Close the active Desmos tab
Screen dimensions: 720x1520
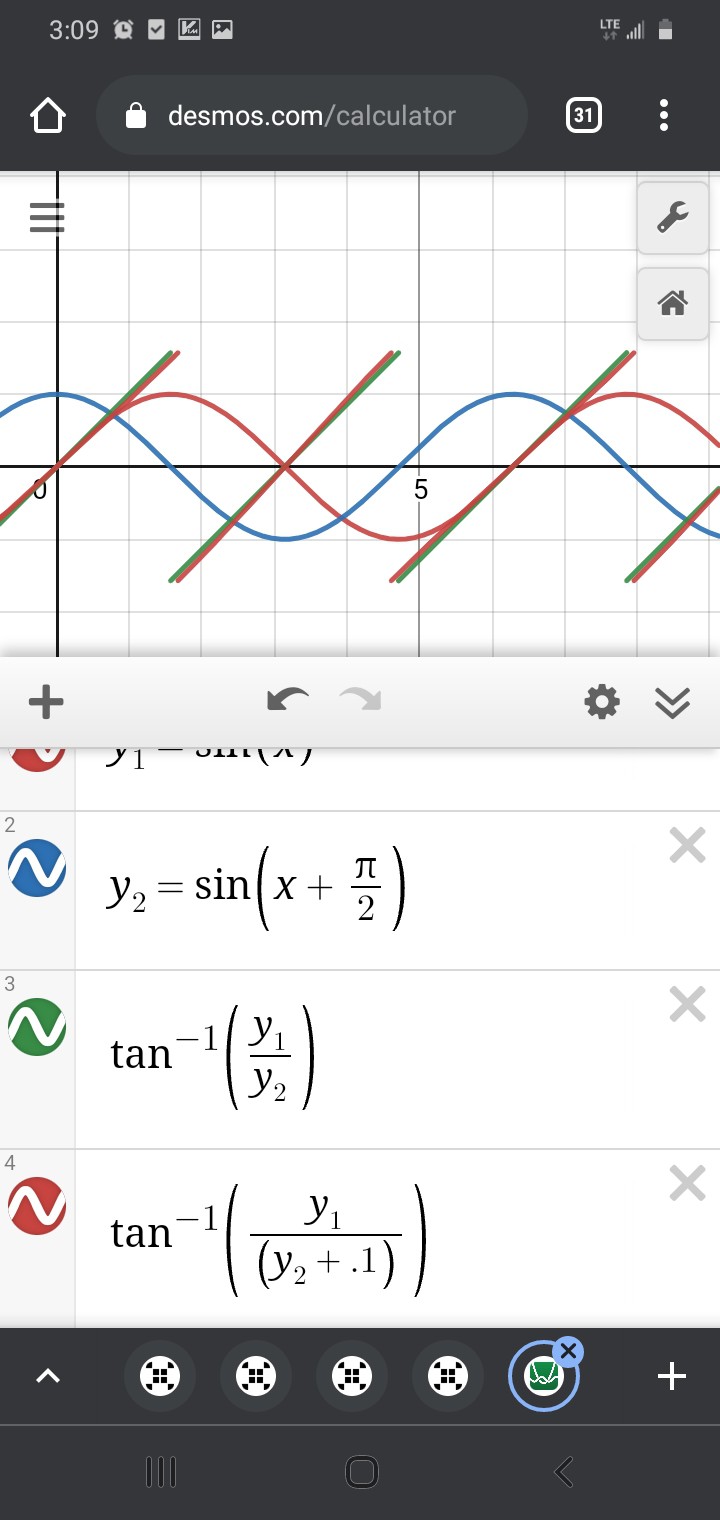pos(568,1352)
